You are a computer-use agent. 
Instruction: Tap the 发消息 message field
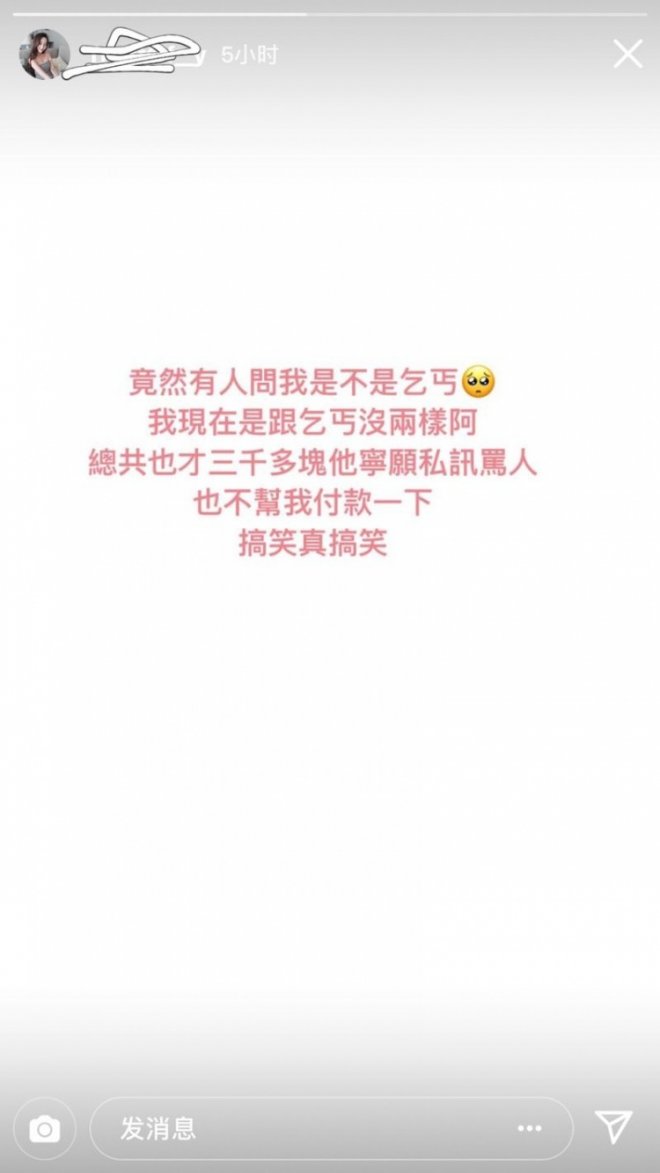tap(300, 1129)
